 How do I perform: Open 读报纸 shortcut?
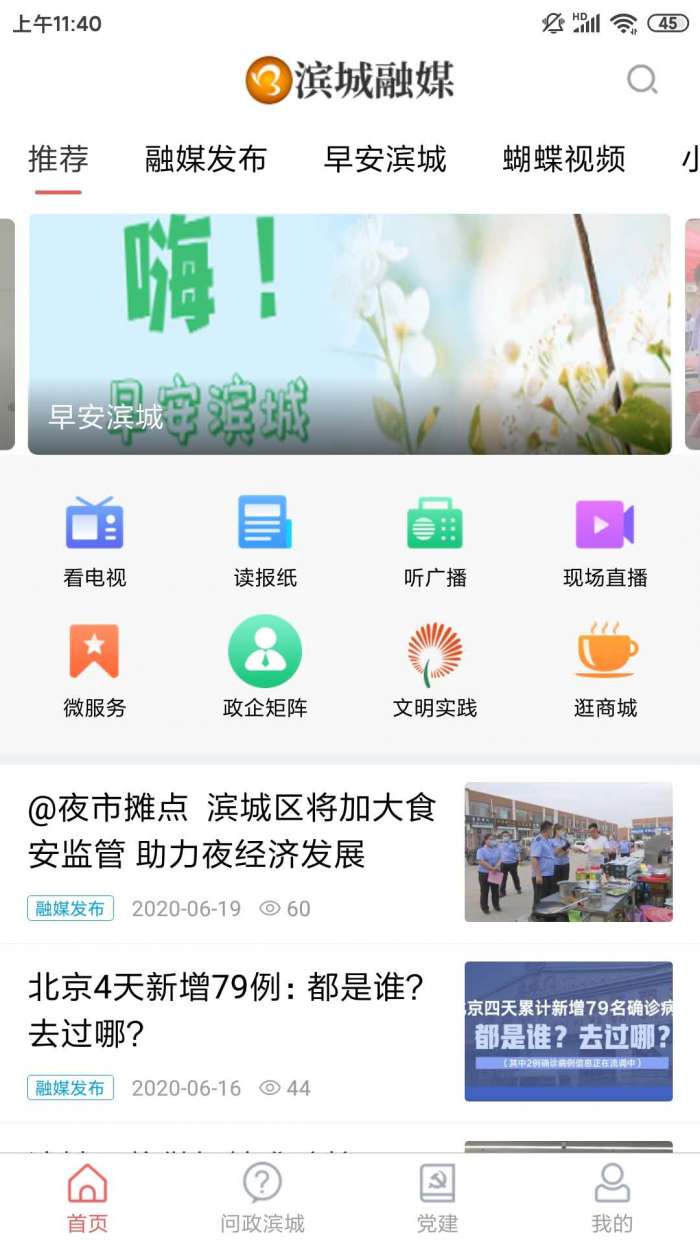(x=265, y=541)
